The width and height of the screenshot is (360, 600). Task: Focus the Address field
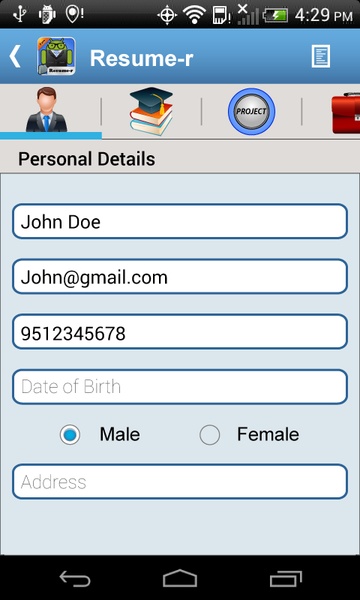coord(180,482)
